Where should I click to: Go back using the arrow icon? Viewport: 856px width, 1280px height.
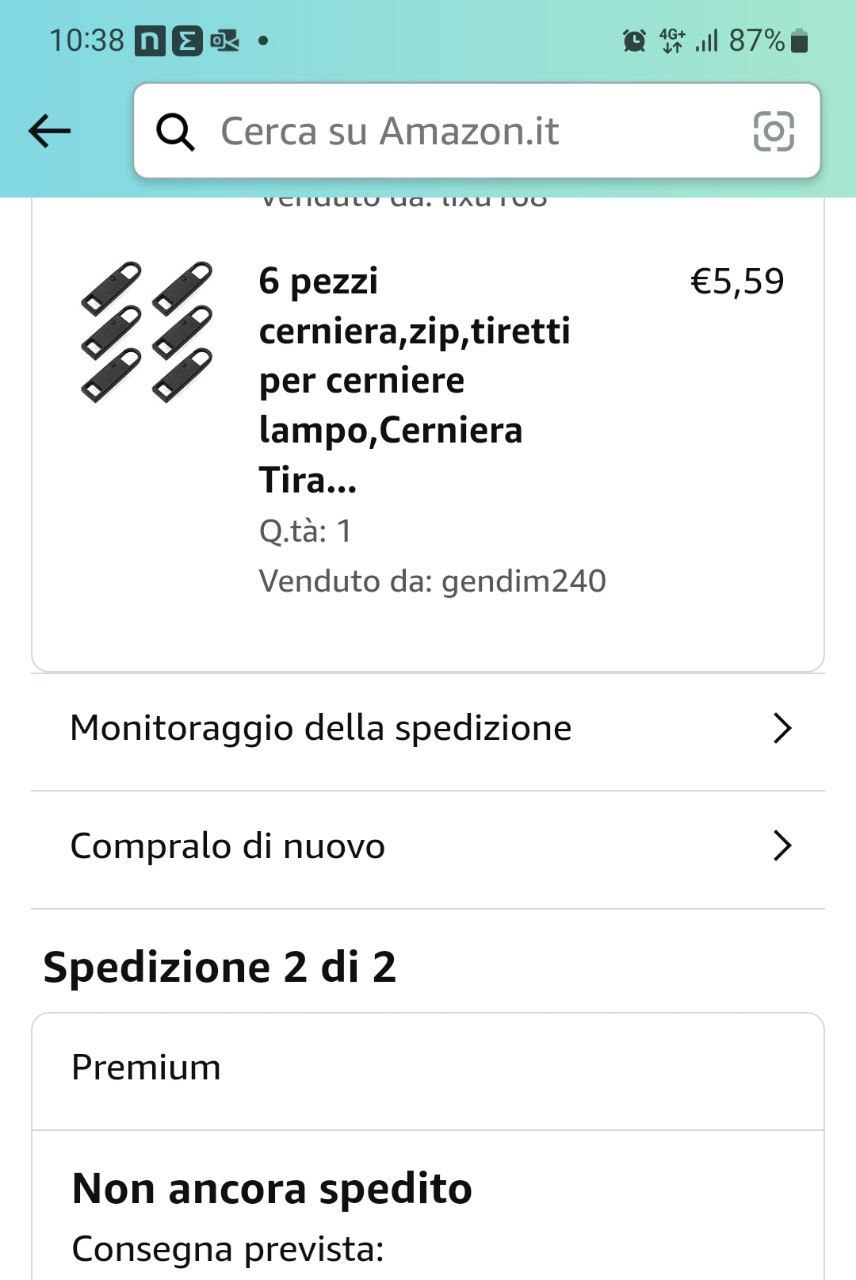49,131
